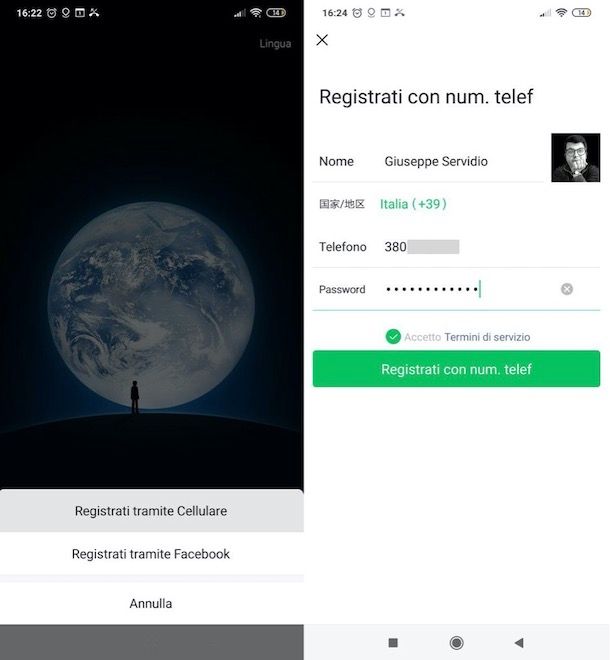This screenshot has width=610, height=660.
Task: Open the Termini di servizio link
Action: (x=487, y=338)
